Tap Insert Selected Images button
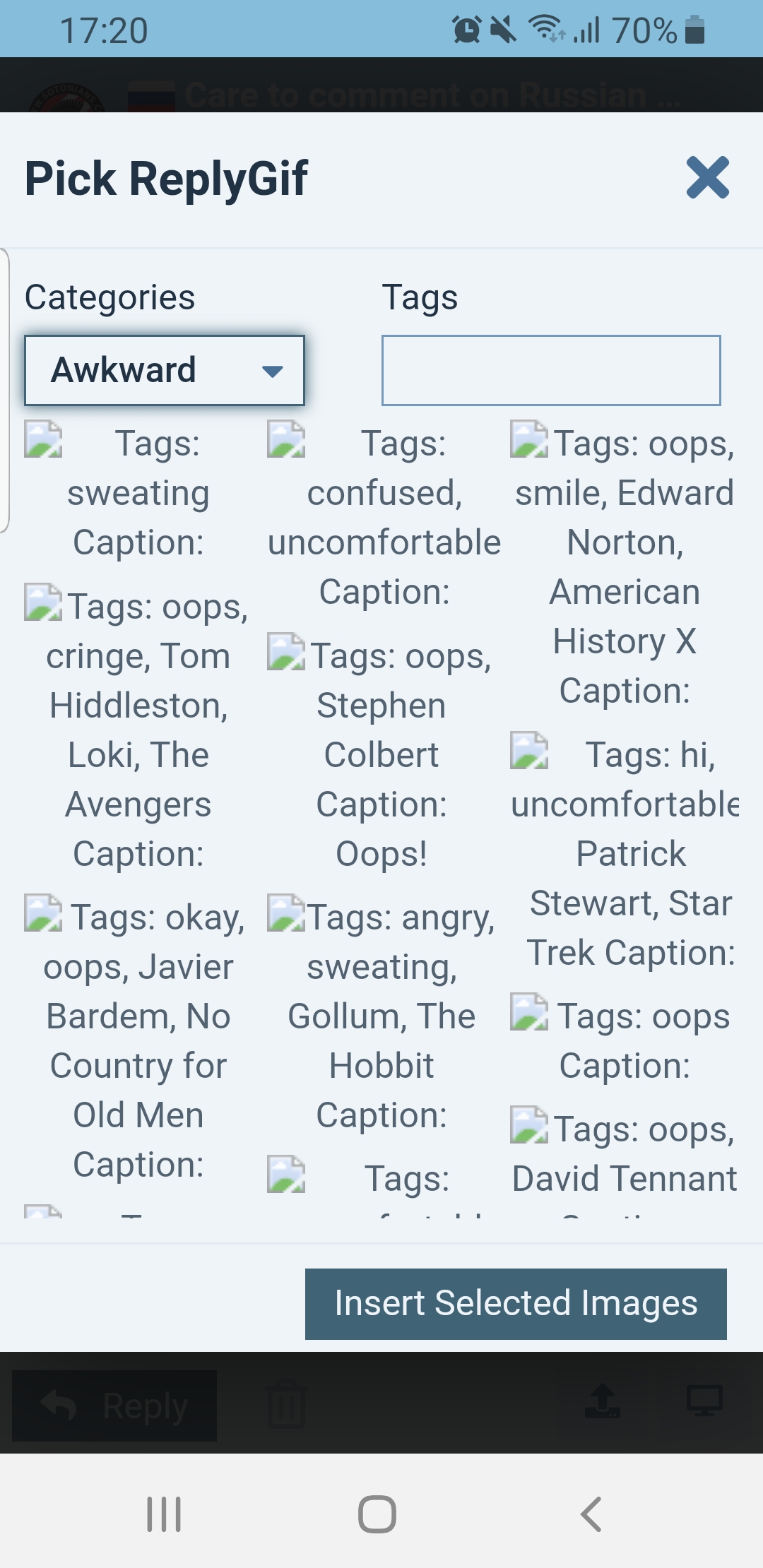The image size is (763, 1568). (x=516, y=1304)
